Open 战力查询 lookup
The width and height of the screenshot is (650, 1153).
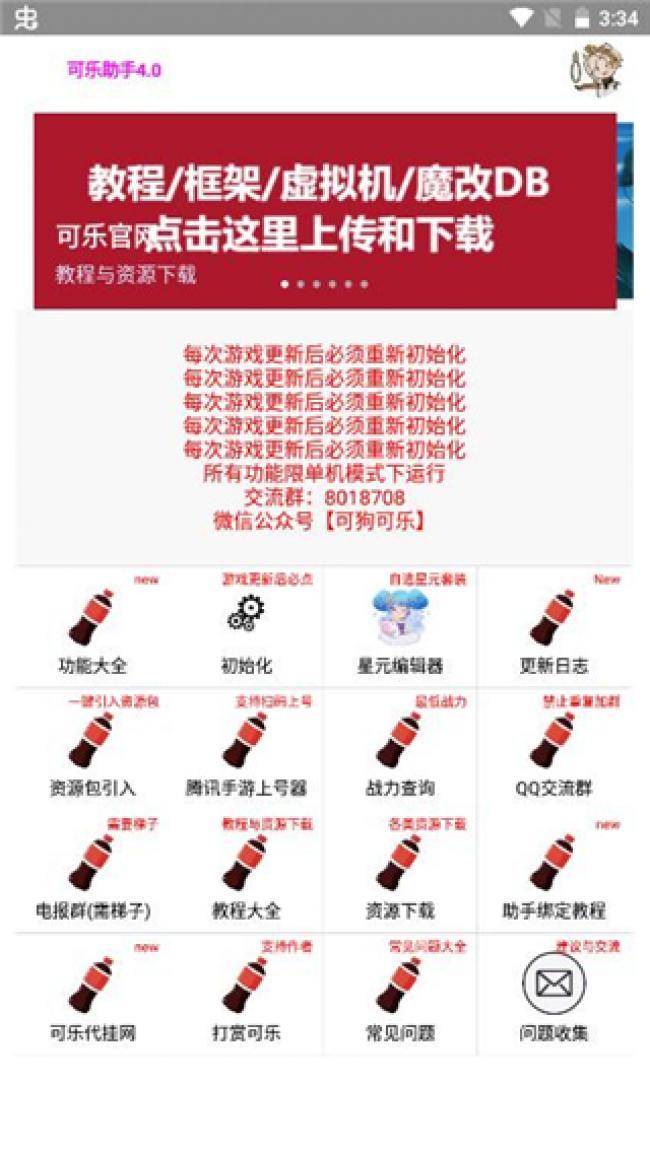click(x=400, y=751)
